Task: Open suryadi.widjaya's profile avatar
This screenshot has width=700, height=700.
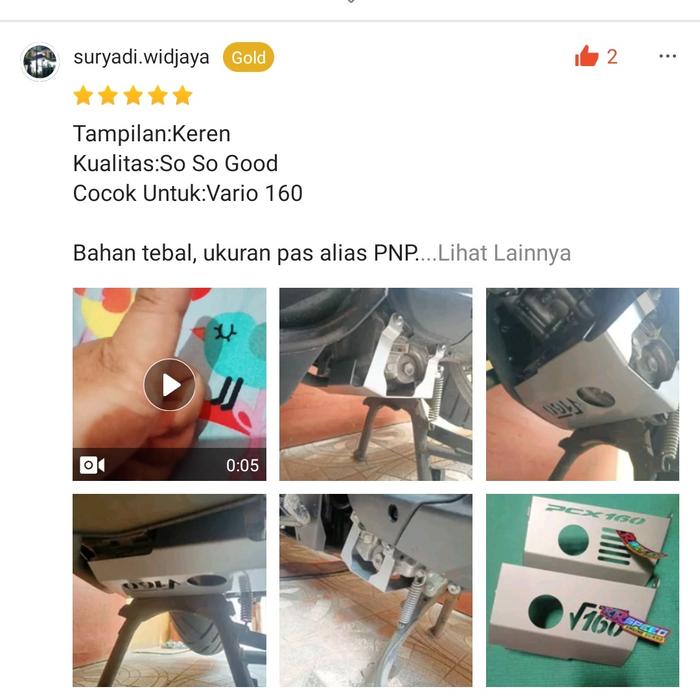Action: [x=40, y=62]
